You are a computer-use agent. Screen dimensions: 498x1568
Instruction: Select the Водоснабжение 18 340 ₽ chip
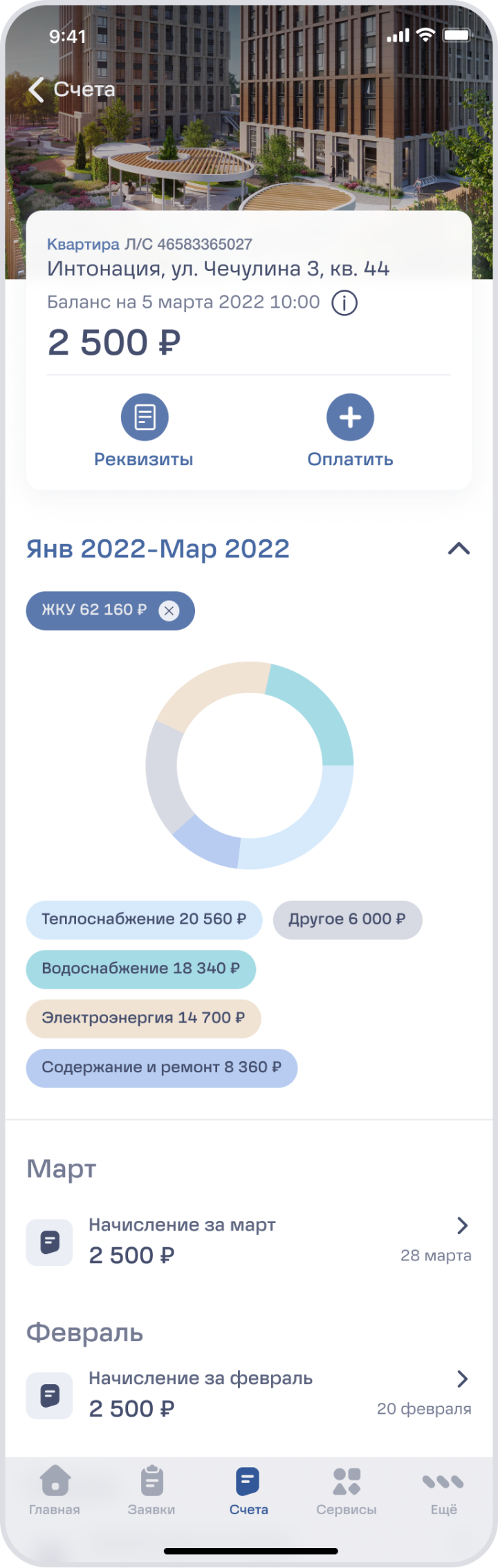[x=140, y=969]
